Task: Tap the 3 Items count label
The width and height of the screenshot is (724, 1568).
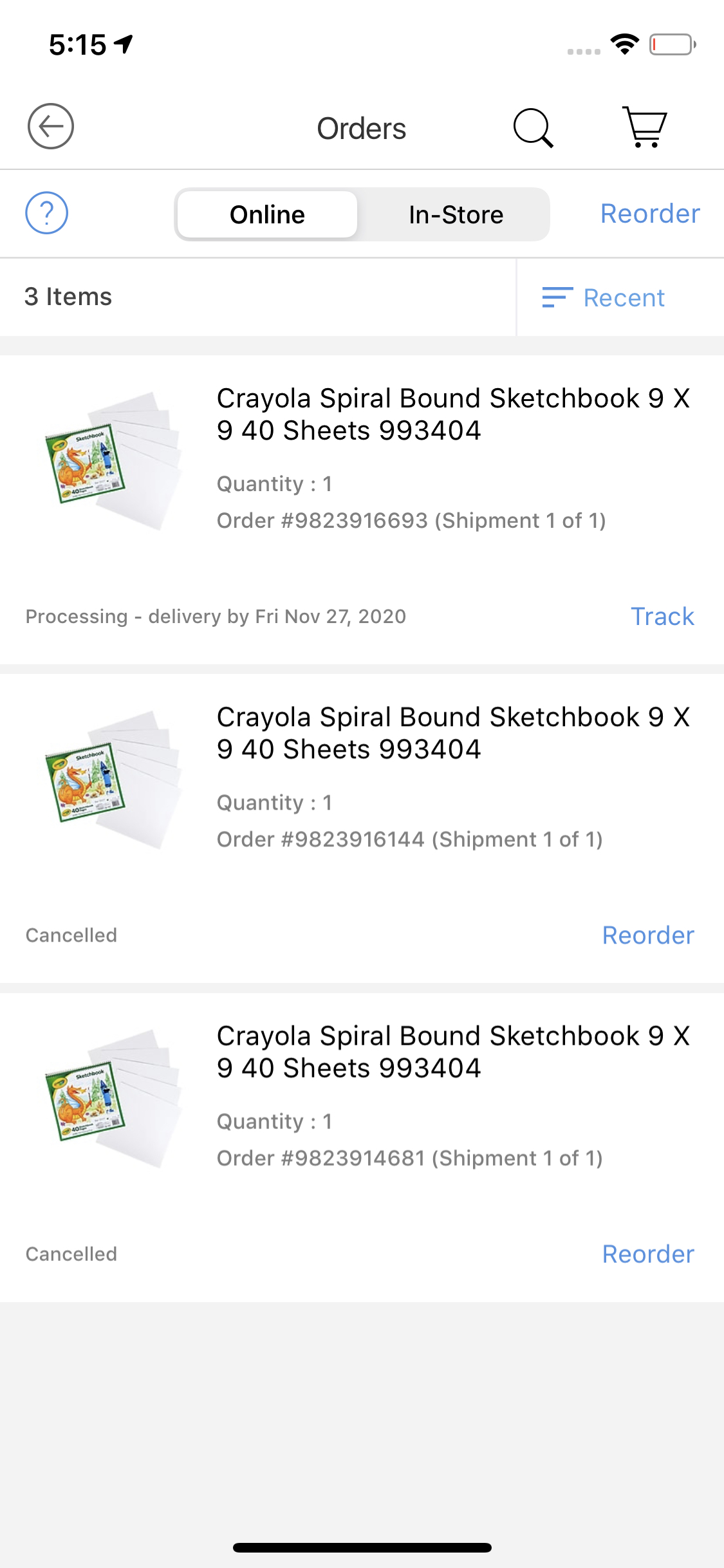Action: [68, 297]
